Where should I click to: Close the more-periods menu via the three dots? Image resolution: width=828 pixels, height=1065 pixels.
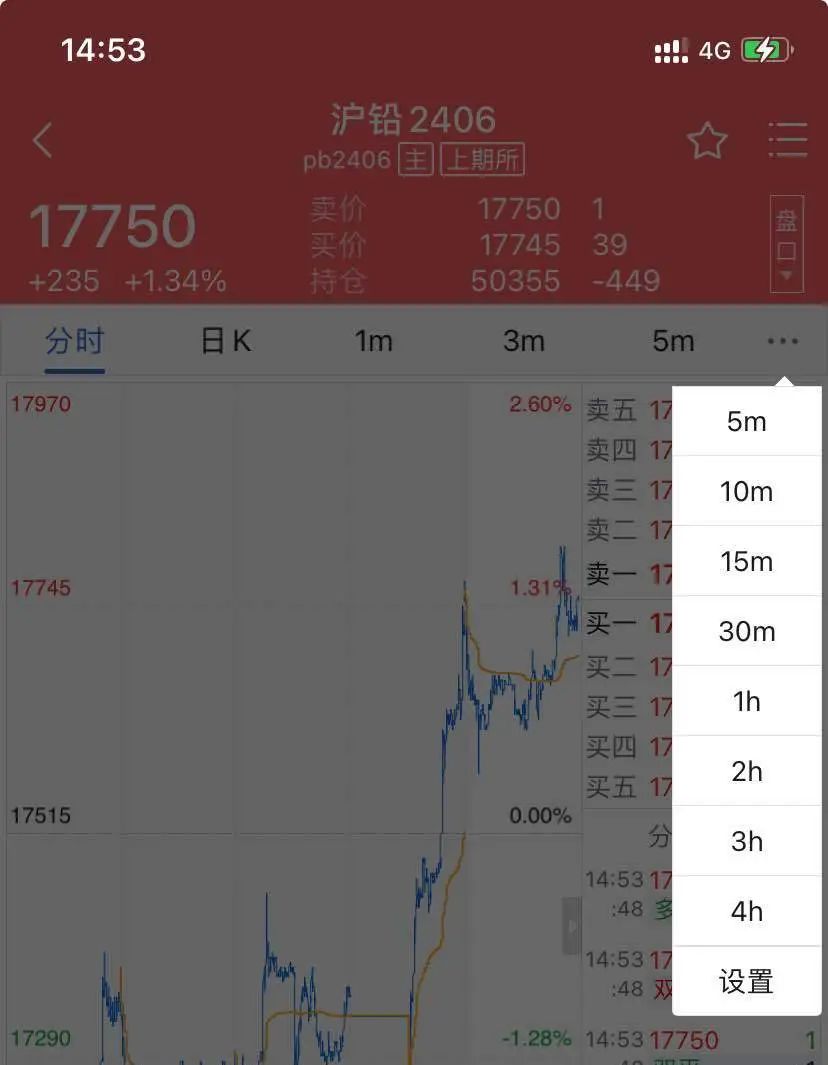point(783,342)
